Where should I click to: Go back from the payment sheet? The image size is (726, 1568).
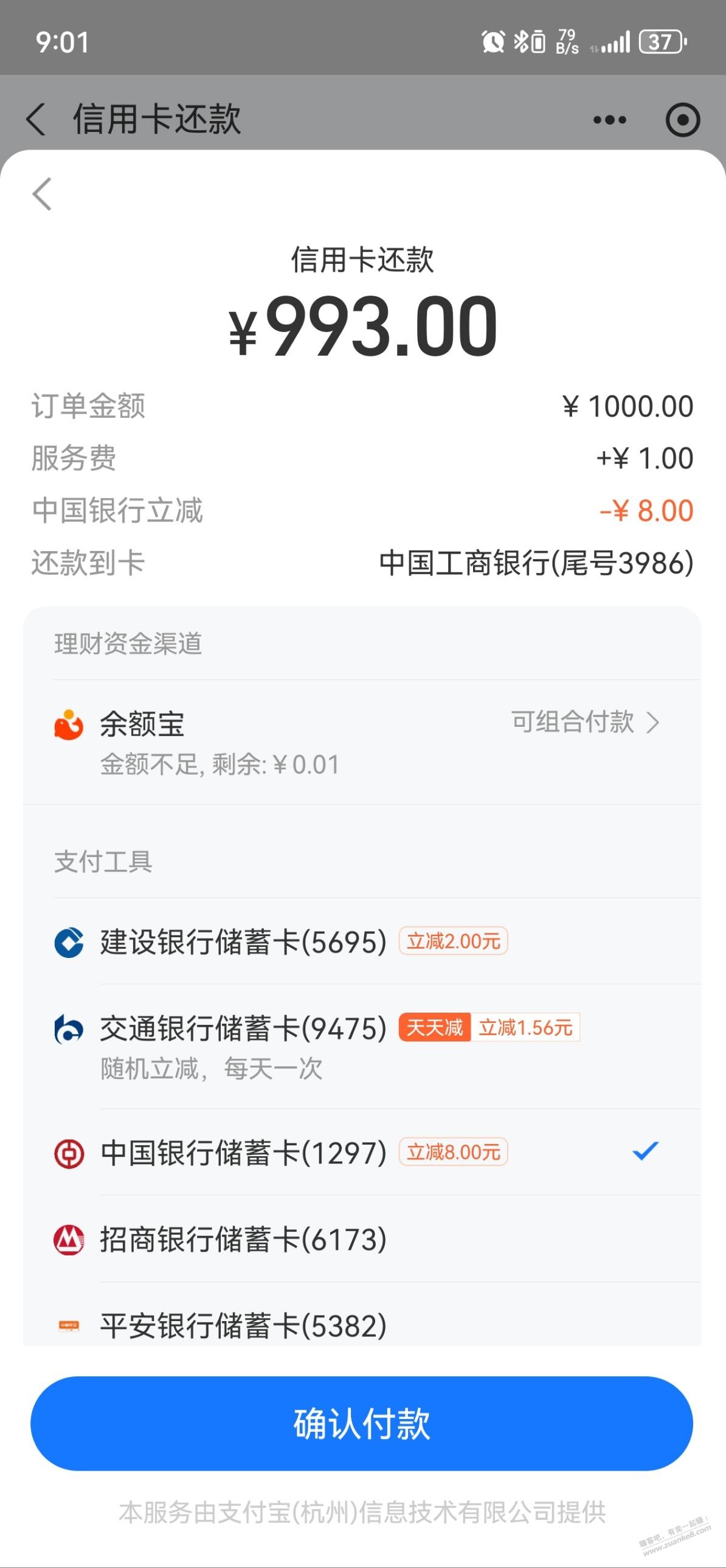tap(42, 194)
